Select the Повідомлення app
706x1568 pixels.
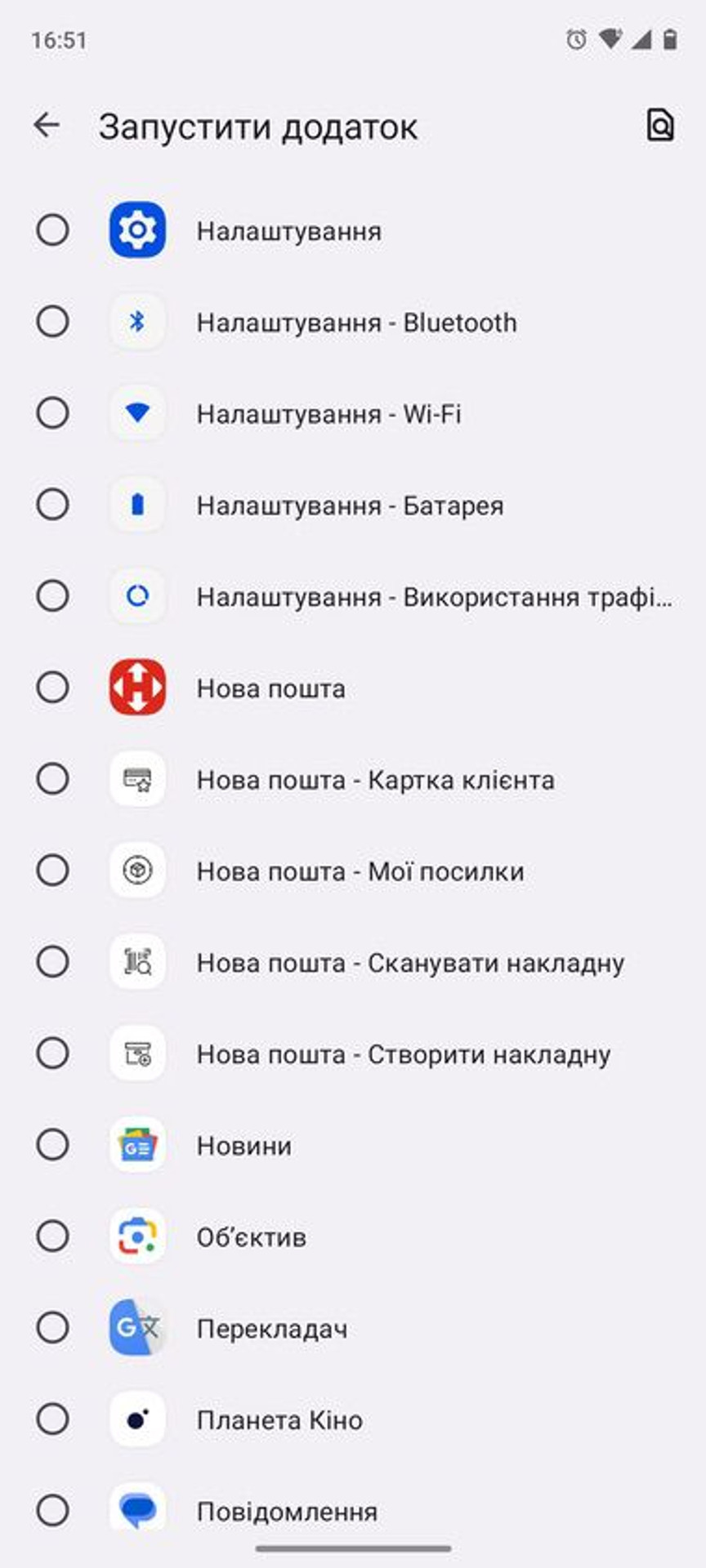(353, 1511)
